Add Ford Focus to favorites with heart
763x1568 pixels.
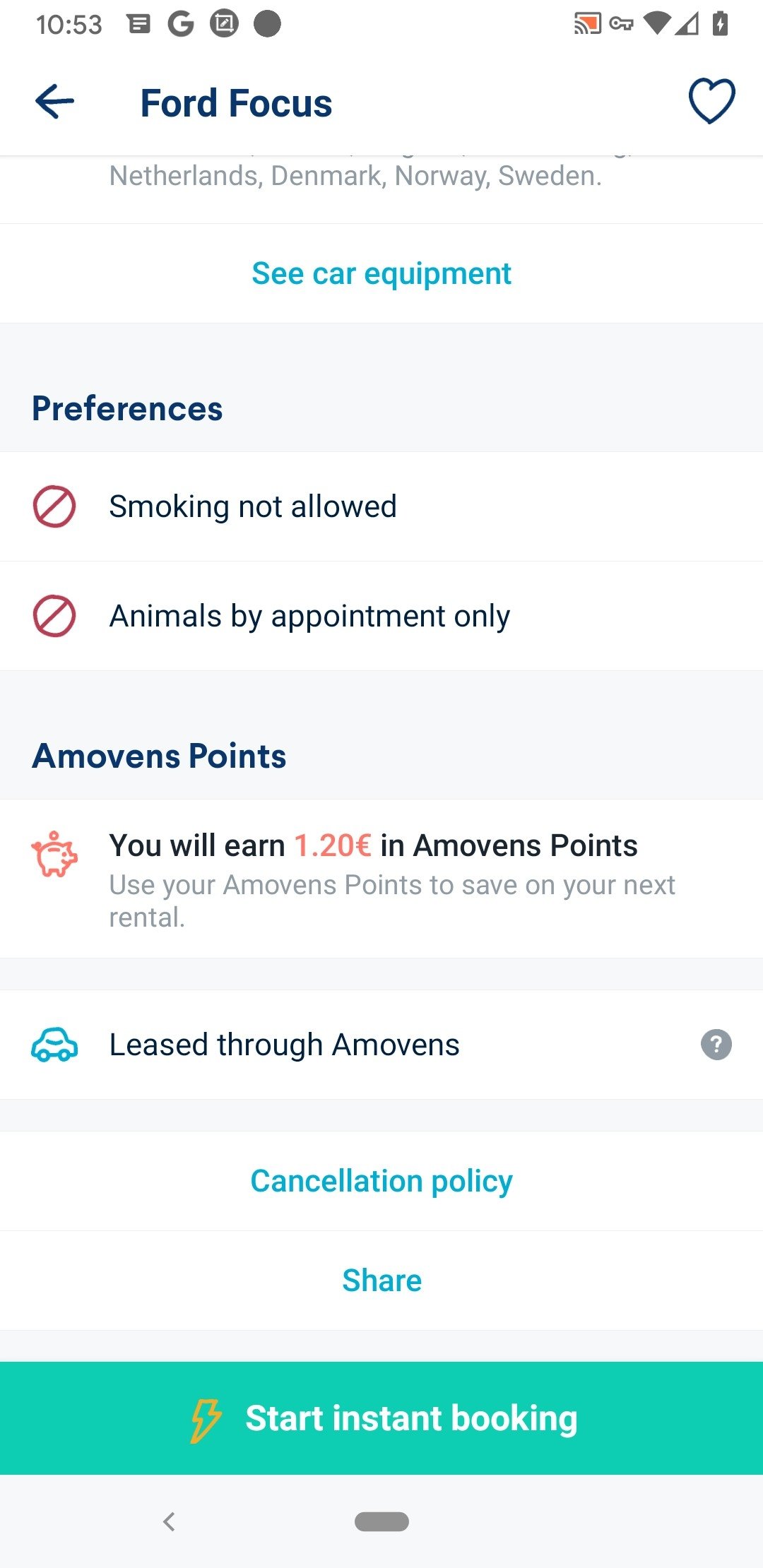[711, 102]
